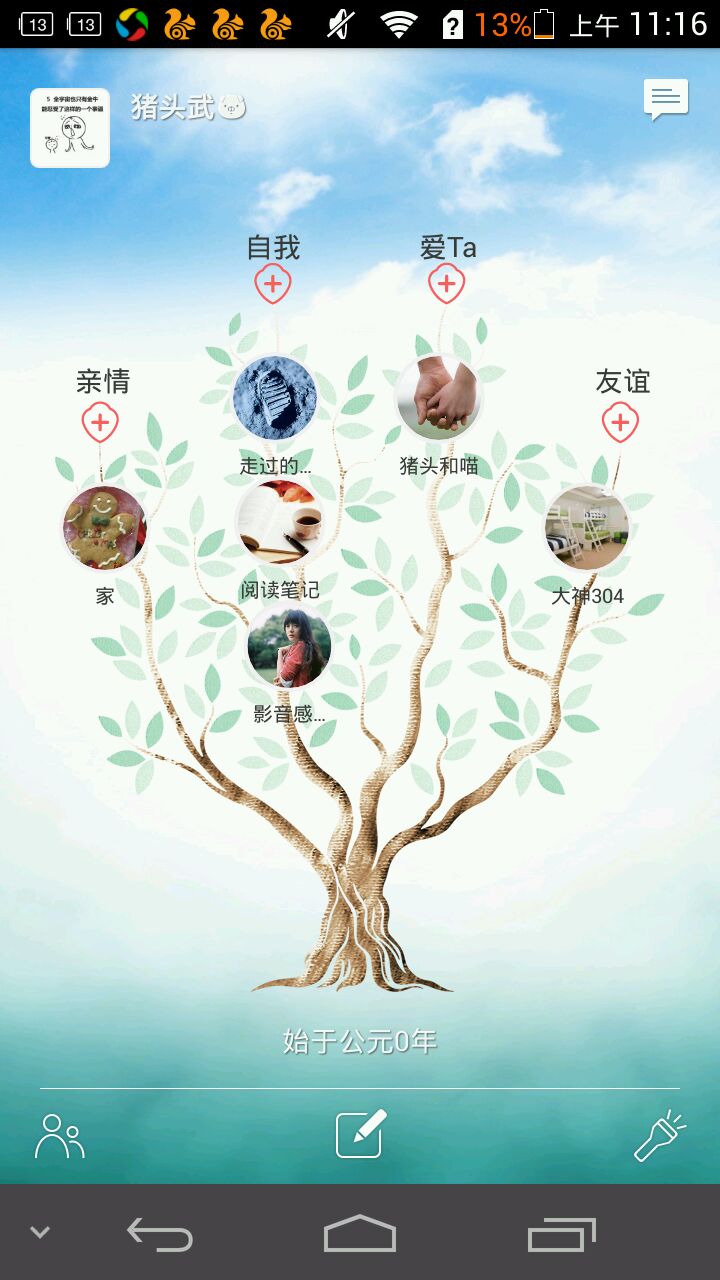Open the messages icon
Screen dimensions: 720x1280
(x=666, y=100)
